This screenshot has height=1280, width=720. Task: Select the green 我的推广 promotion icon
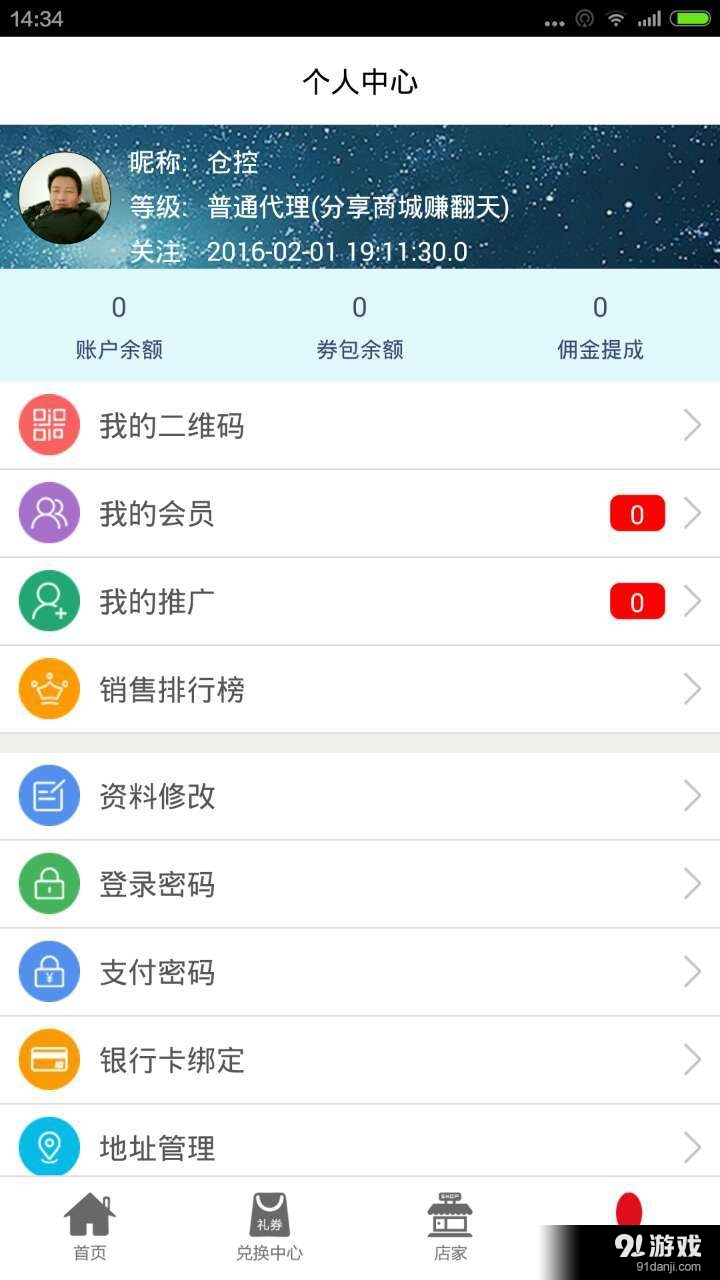click(48, 600)
